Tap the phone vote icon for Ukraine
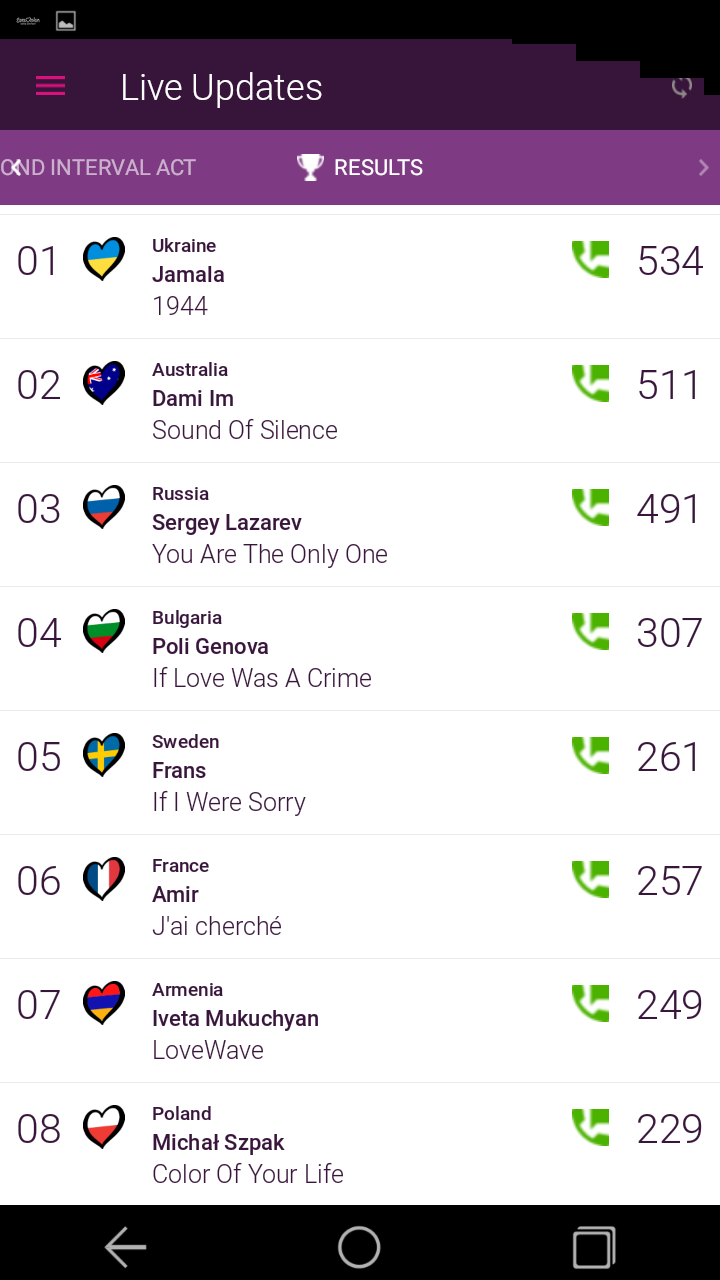The height and width of the screenshot is (1280, 720). (x=590, y=260)
